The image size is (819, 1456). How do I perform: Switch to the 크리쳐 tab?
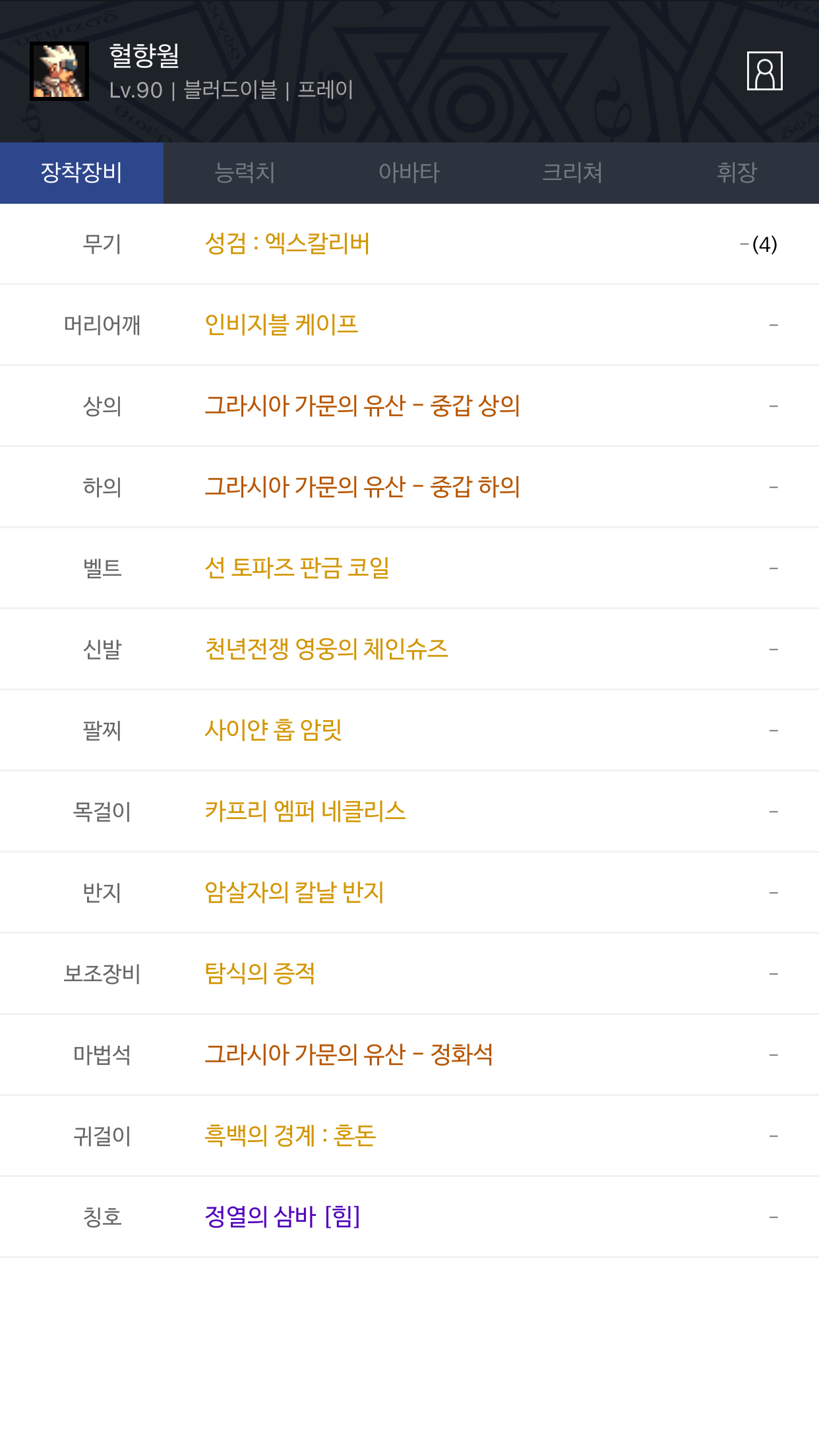[572, 173]
